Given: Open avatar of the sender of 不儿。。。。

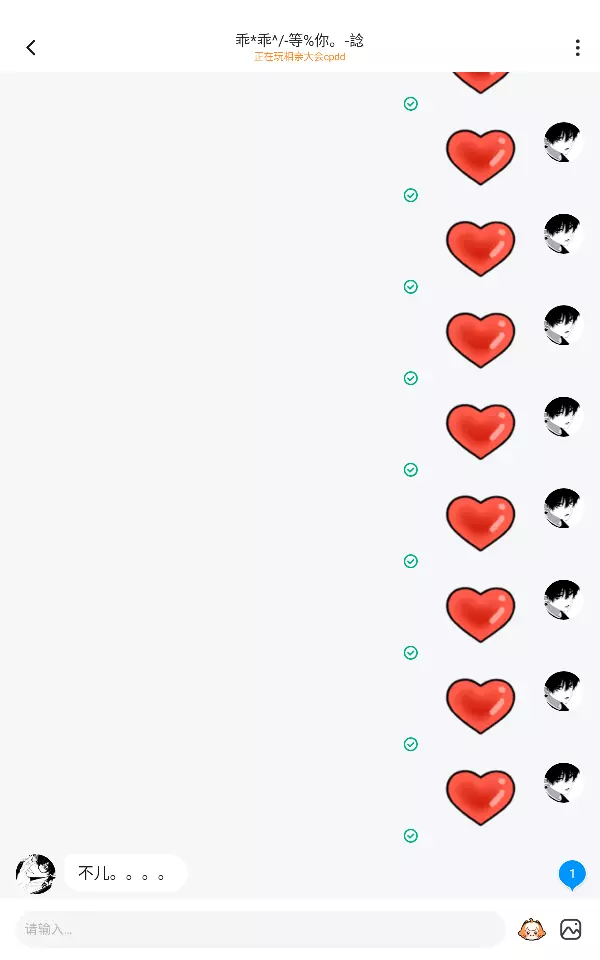Looking at the screenshot, I should tap(36, 874).
